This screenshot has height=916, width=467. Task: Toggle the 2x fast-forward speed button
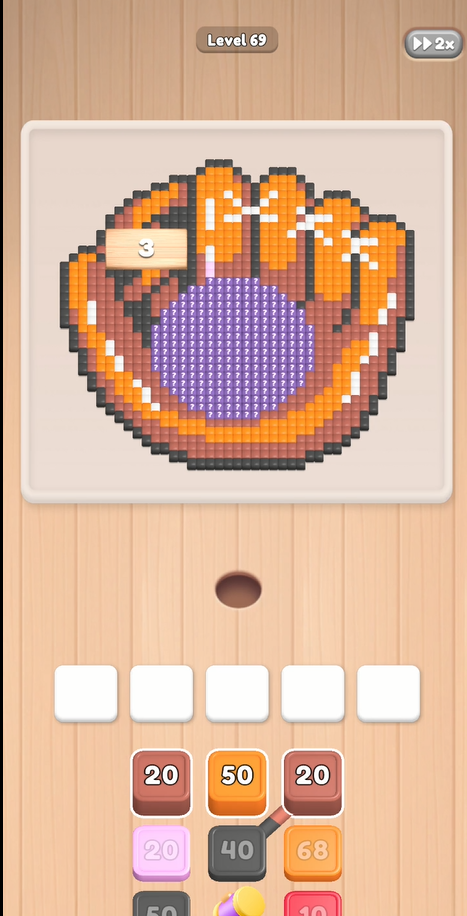coord(434,43)
